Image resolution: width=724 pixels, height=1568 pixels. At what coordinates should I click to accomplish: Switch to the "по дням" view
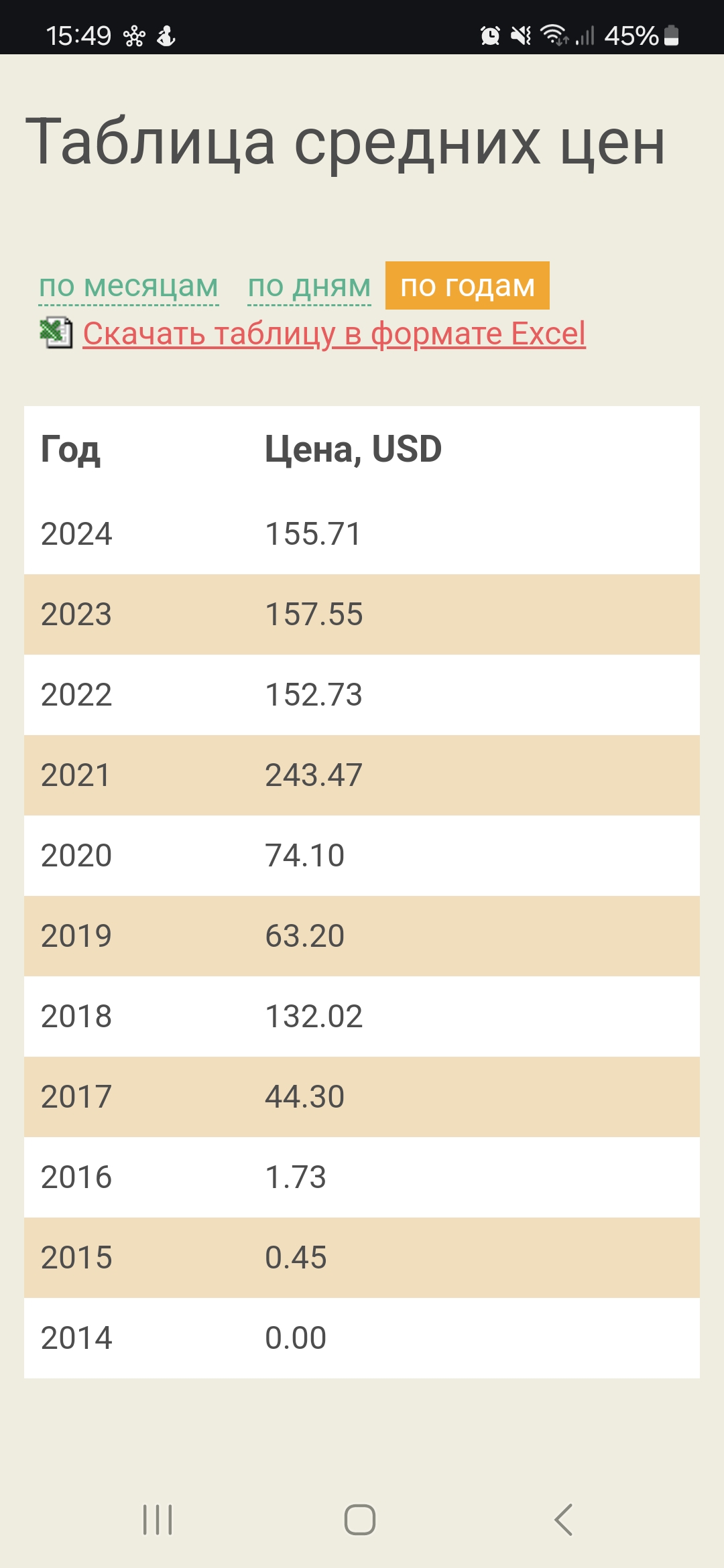coord(309,286)
